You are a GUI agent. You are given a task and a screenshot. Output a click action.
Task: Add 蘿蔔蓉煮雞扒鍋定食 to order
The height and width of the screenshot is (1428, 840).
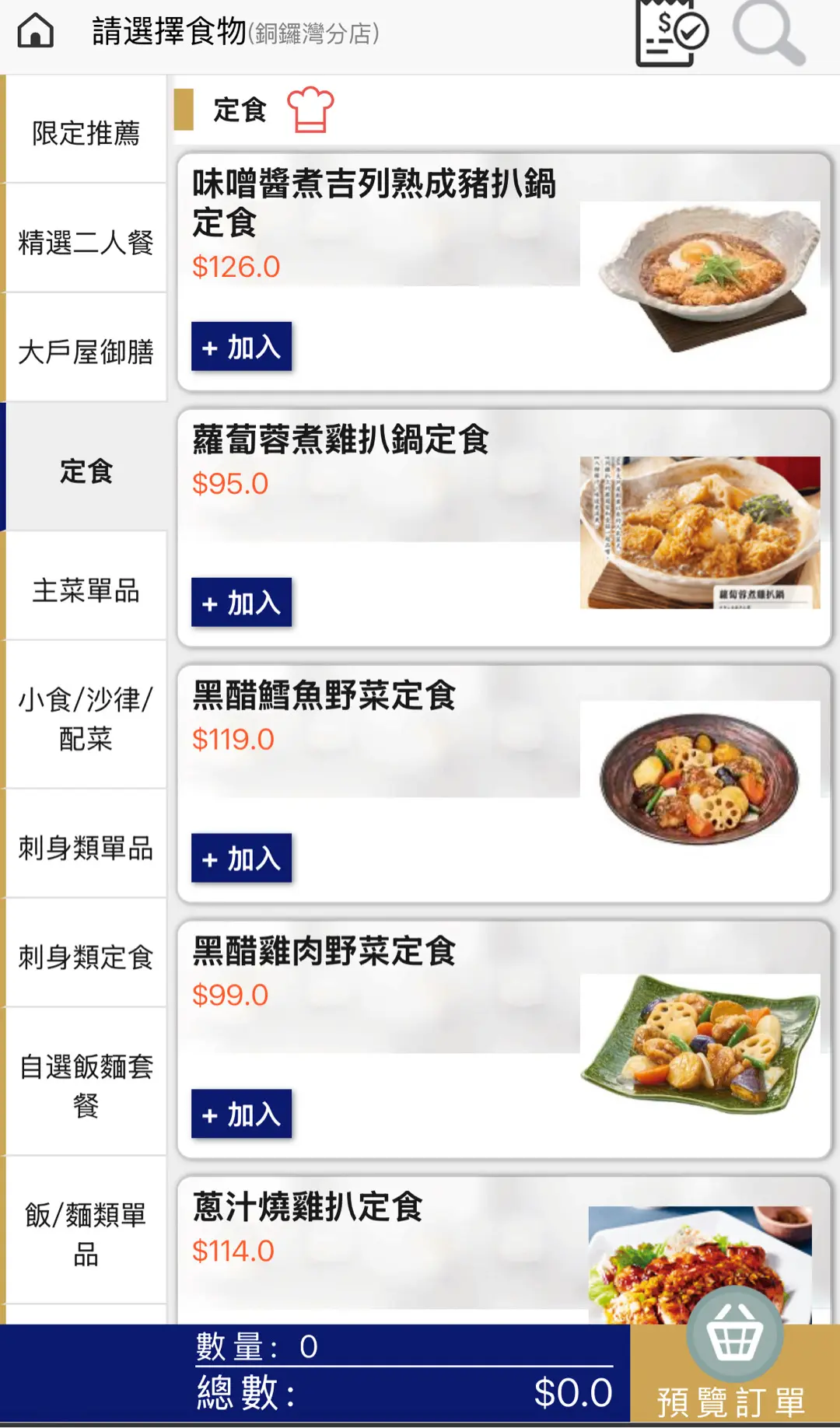[241, 603]
